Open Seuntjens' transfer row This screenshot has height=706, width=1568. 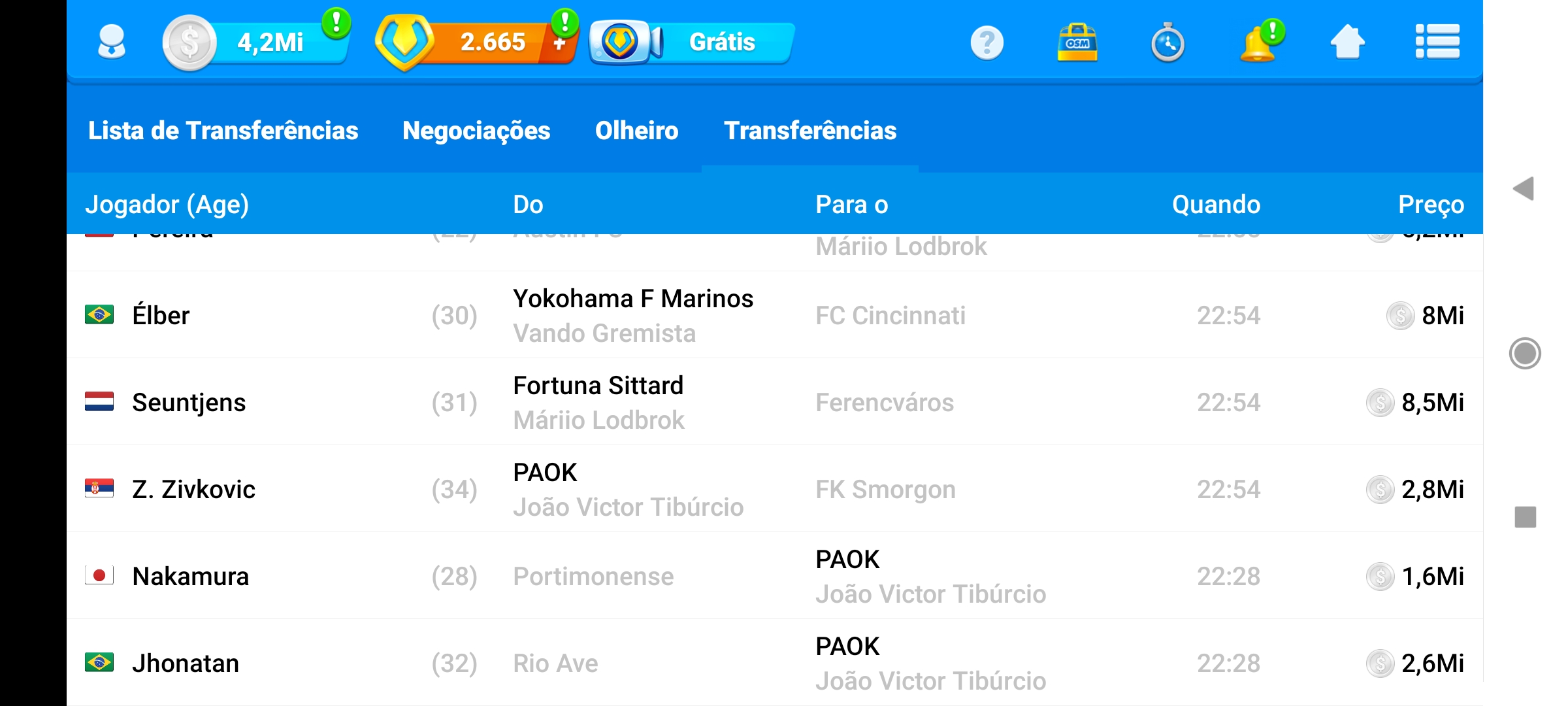pyautogui.click(x=774, y=402)
